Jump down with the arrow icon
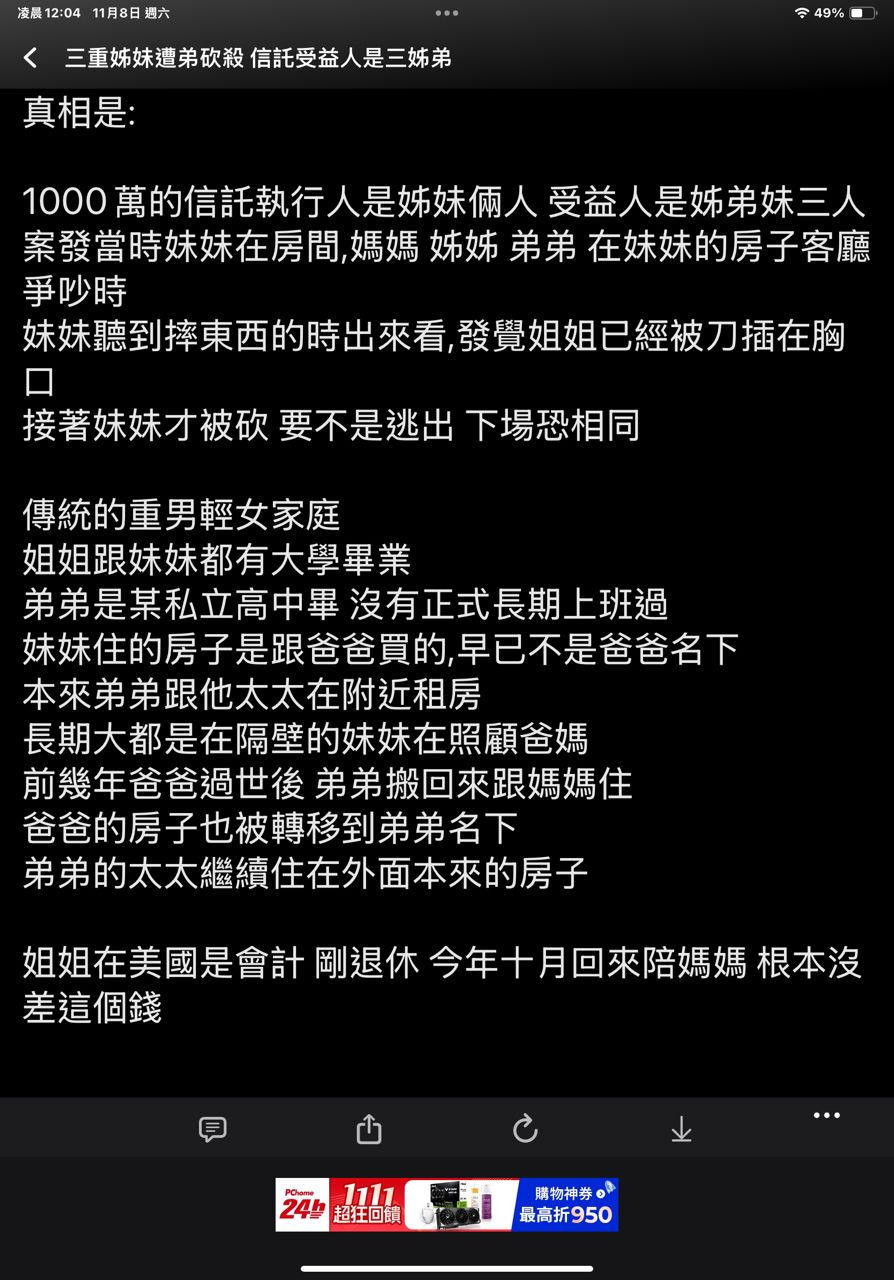This screenshot has width=894, height=1280. click(x=681, y=1129)
